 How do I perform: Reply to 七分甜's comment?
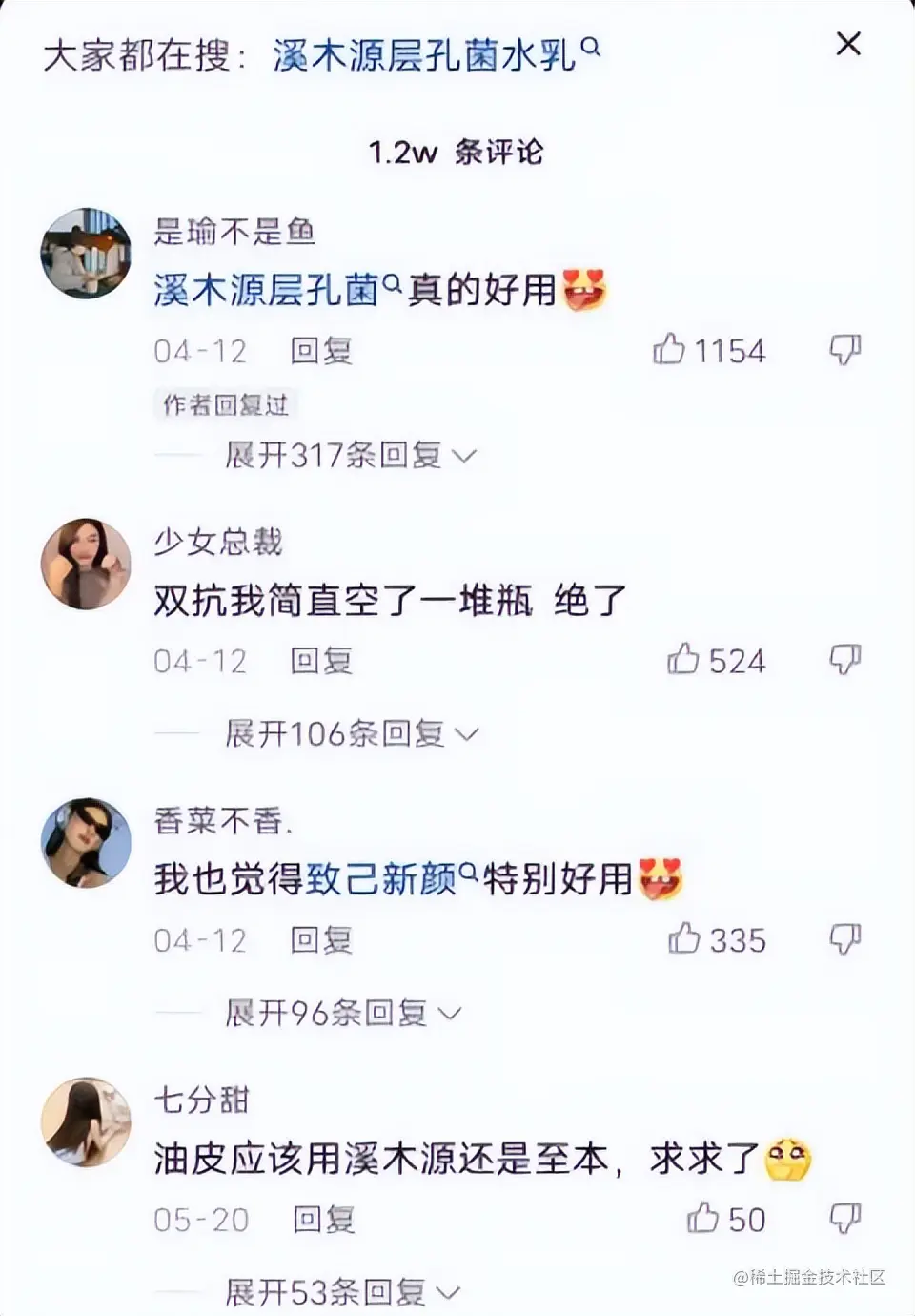click(323, 1220)
